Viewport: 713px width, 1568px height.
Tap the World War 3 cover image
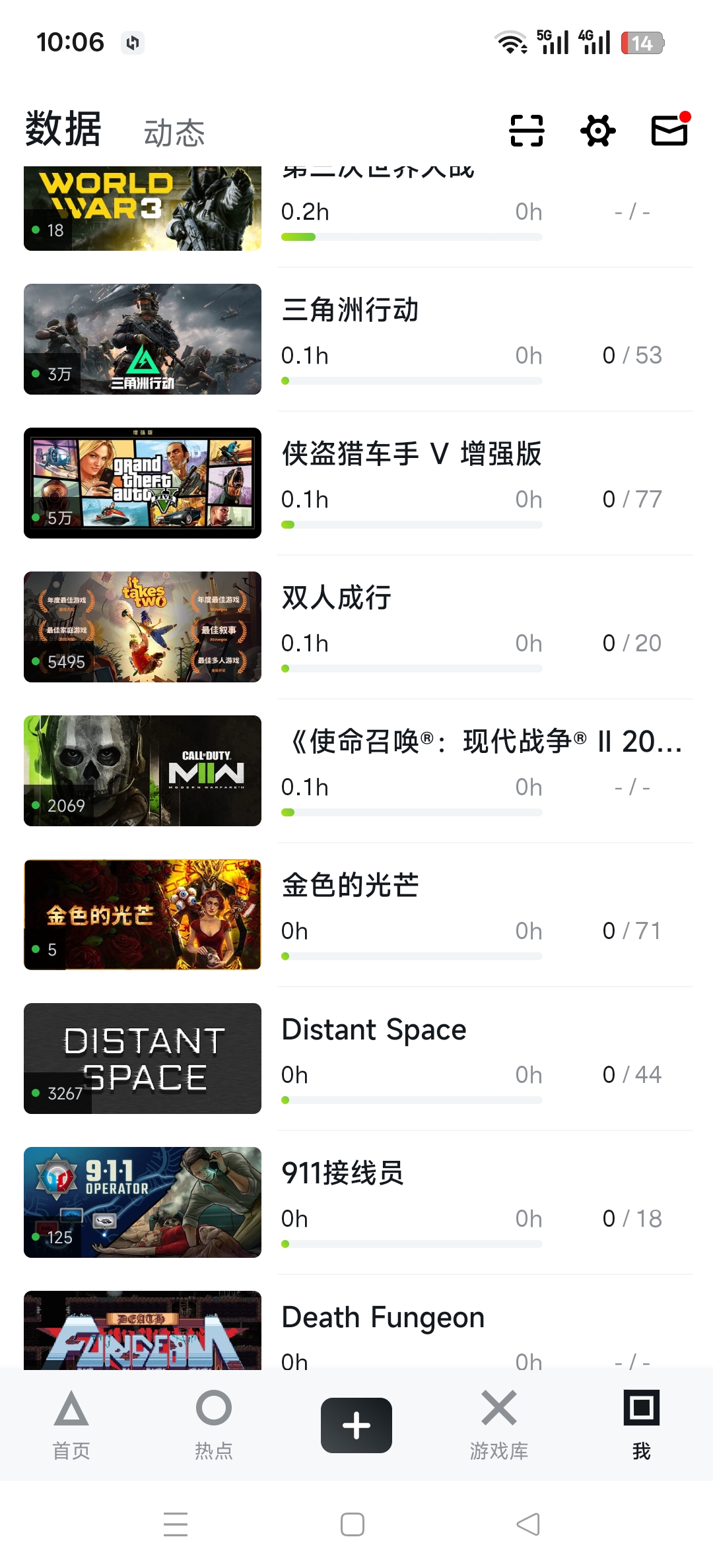(x=143, y=209)
